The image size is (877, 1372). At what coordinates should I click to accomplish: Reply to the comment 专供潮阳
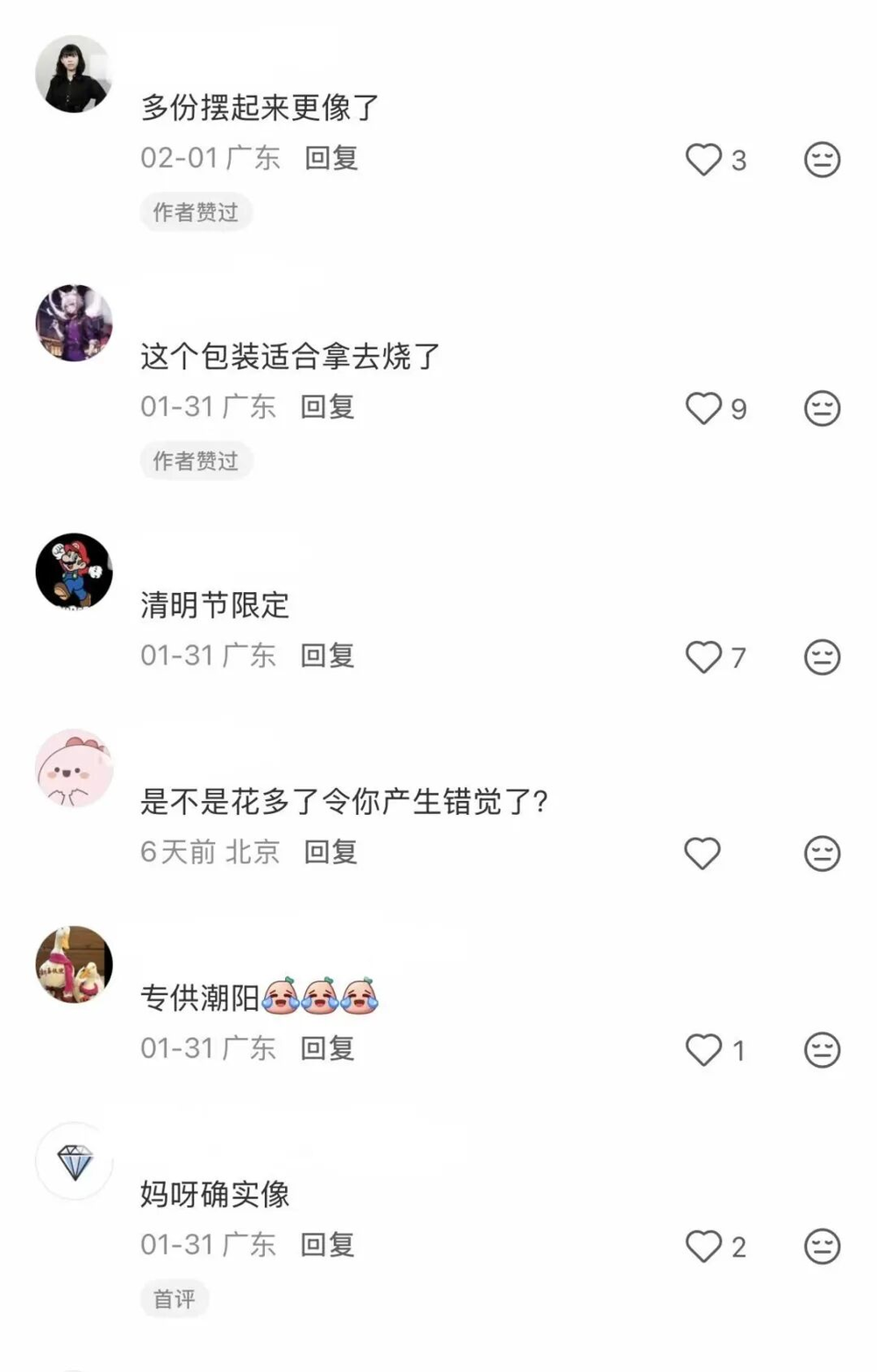point(327,1048)
